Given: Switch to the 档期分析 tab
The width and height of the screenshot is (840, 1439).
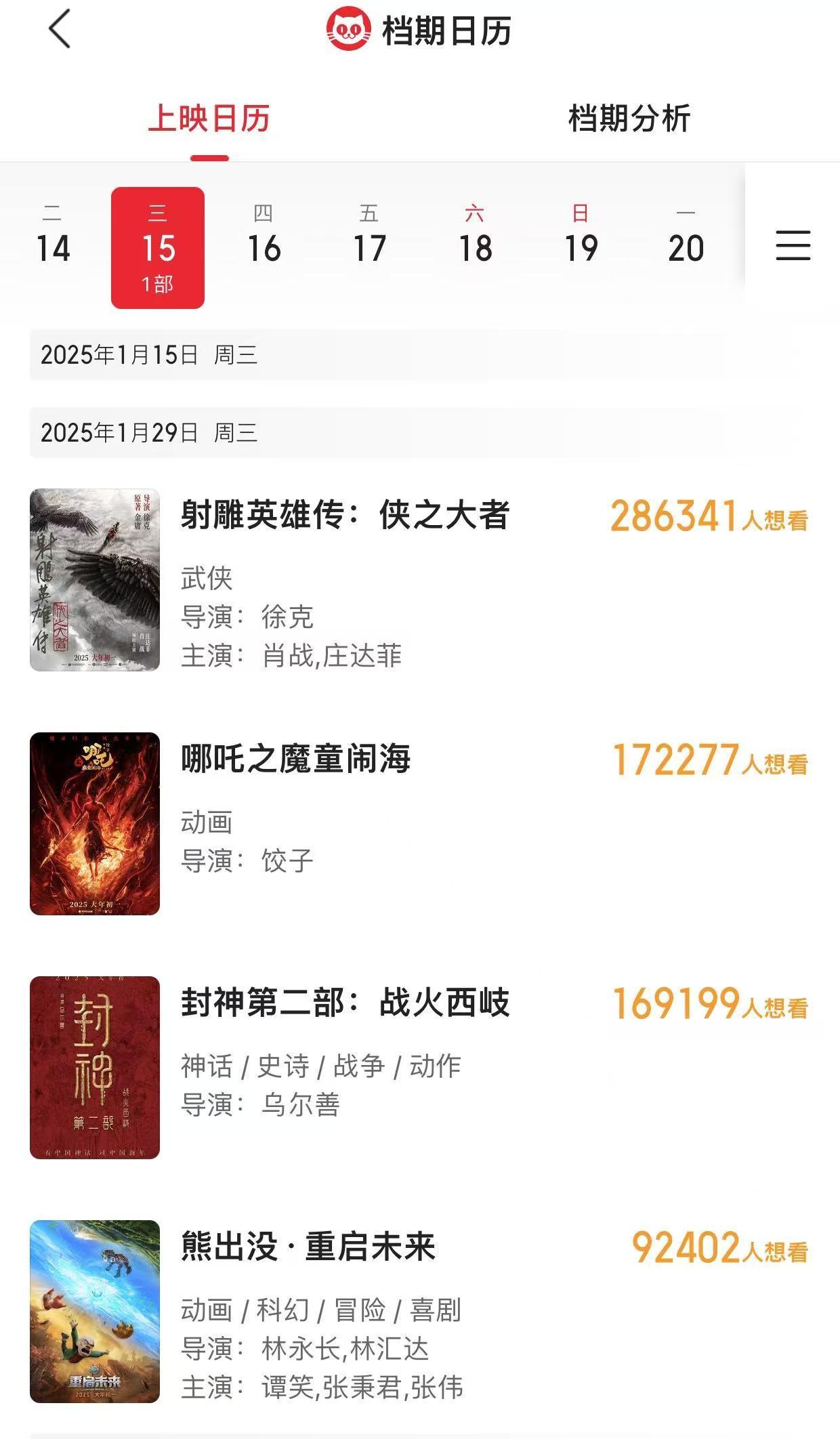Looking at the screenshot, I should [629, 119].
